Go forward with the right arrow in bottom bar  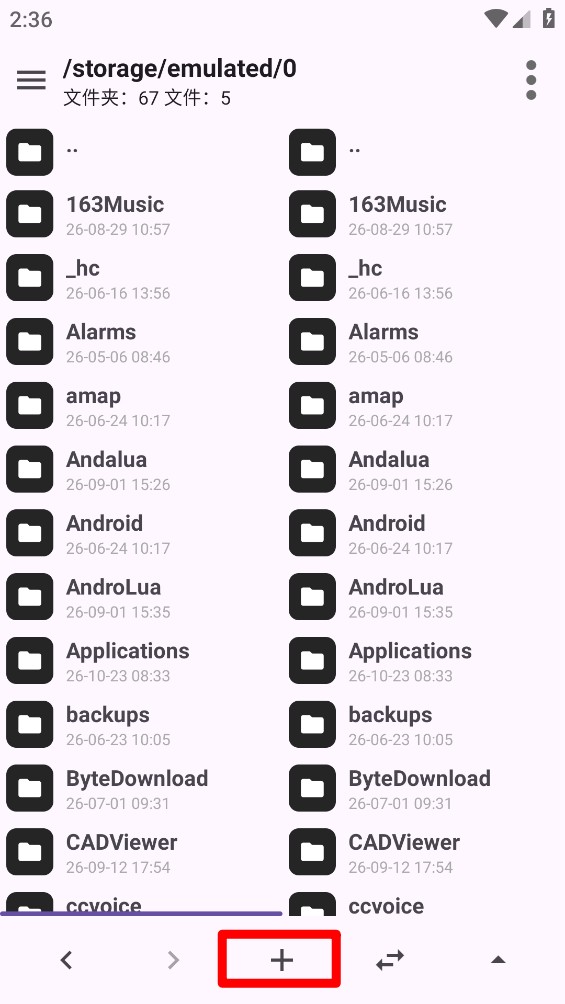tap(172, 960)
